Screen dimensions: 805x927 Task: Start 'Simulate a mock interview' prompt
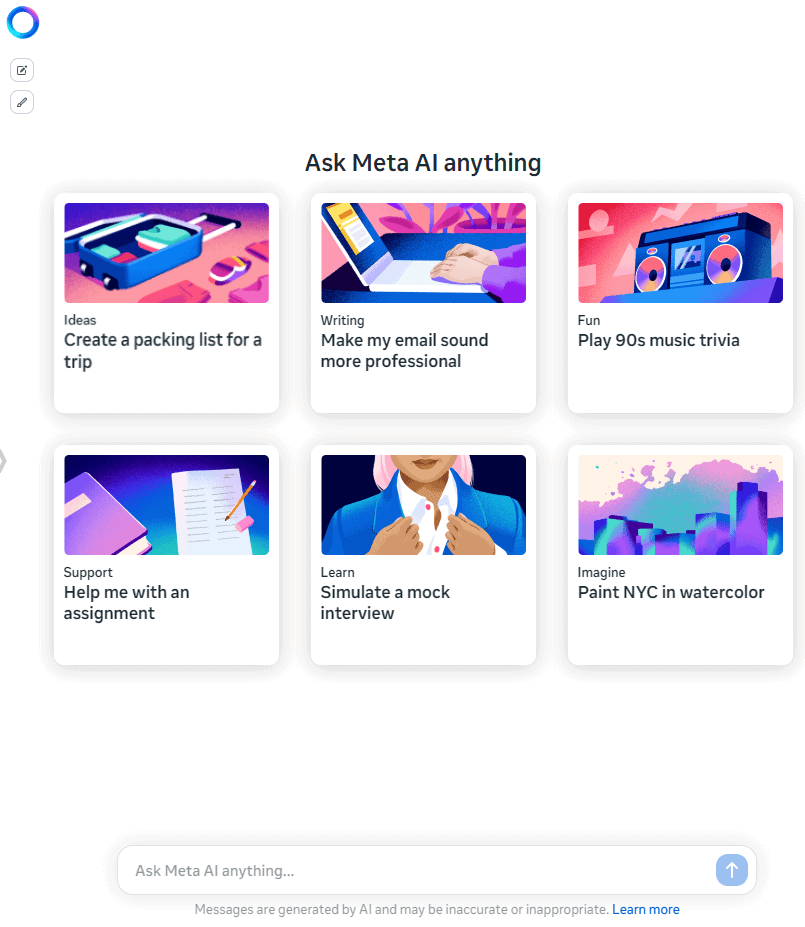[423, 555]
